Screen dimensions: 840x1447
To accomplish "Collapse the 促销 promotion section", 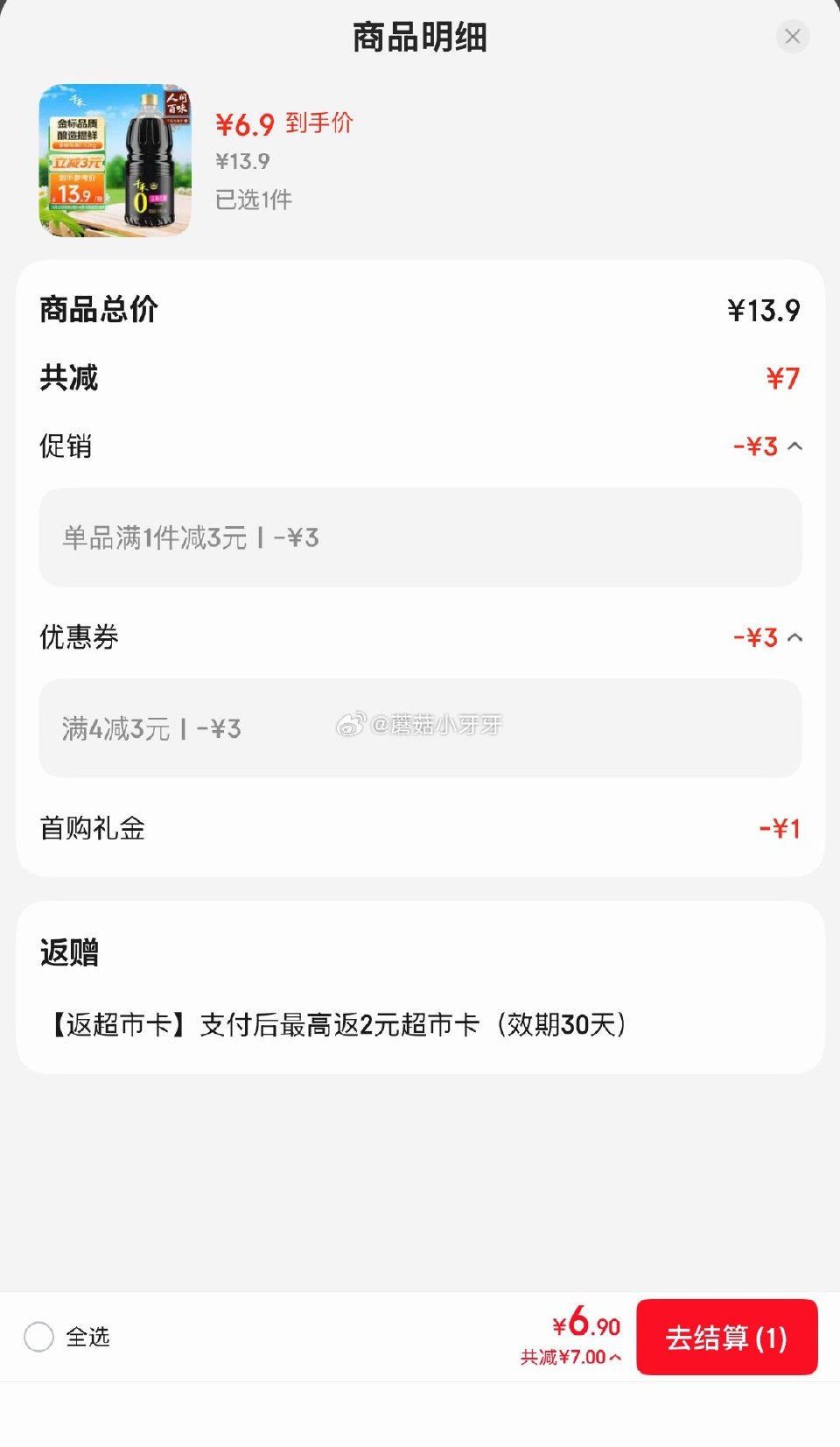I will tap(794, 446).
